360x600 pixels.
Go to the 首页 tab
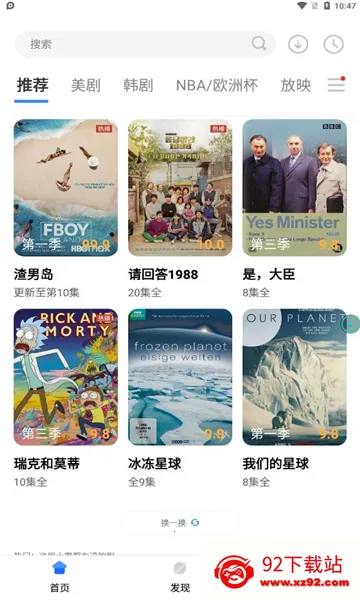(x=60, y=577)
